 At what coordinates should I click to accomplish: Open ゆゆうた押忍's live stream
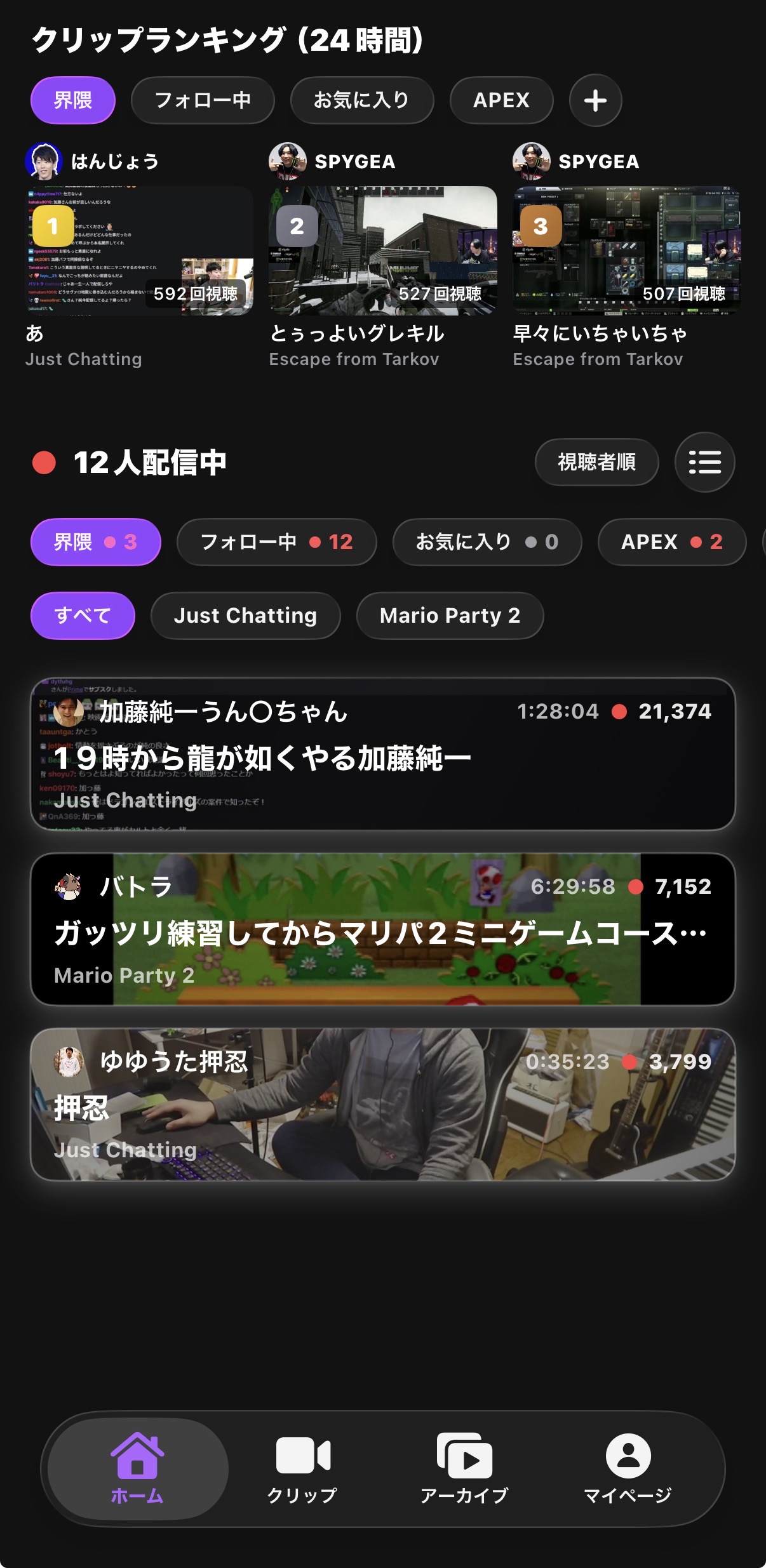(x=383, y=1105)
